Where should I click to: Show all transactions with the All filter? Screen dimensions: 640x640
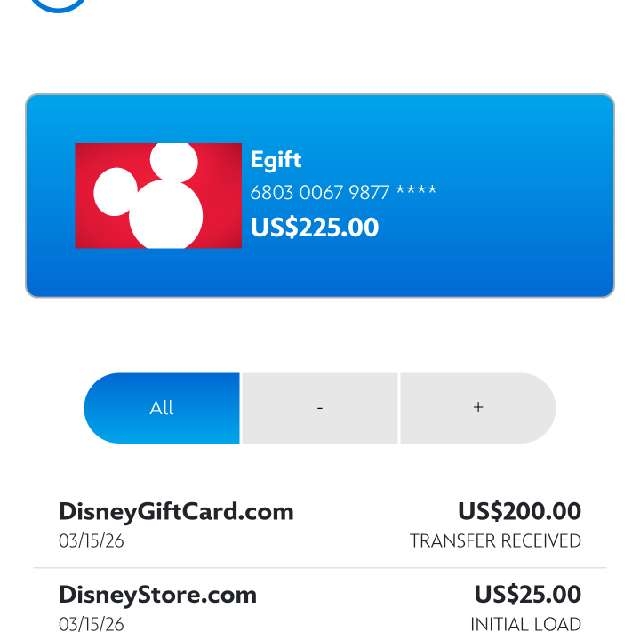pos(162,408)
